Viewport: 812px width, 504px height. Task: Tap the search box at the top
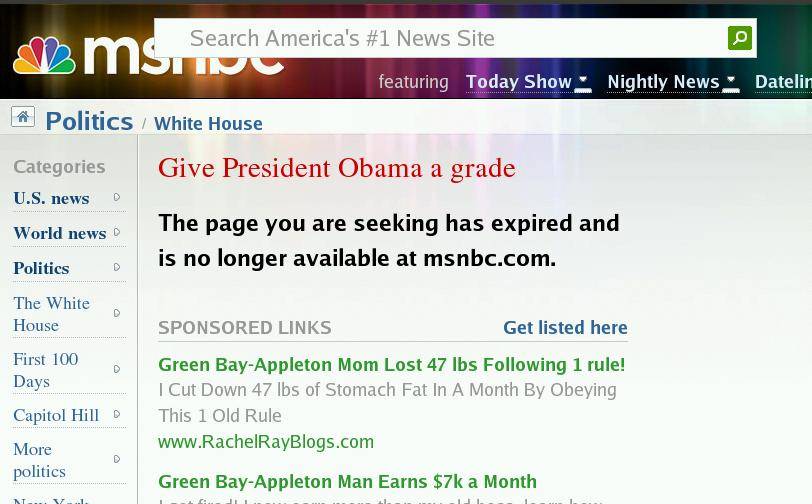[x=440, y=38]
